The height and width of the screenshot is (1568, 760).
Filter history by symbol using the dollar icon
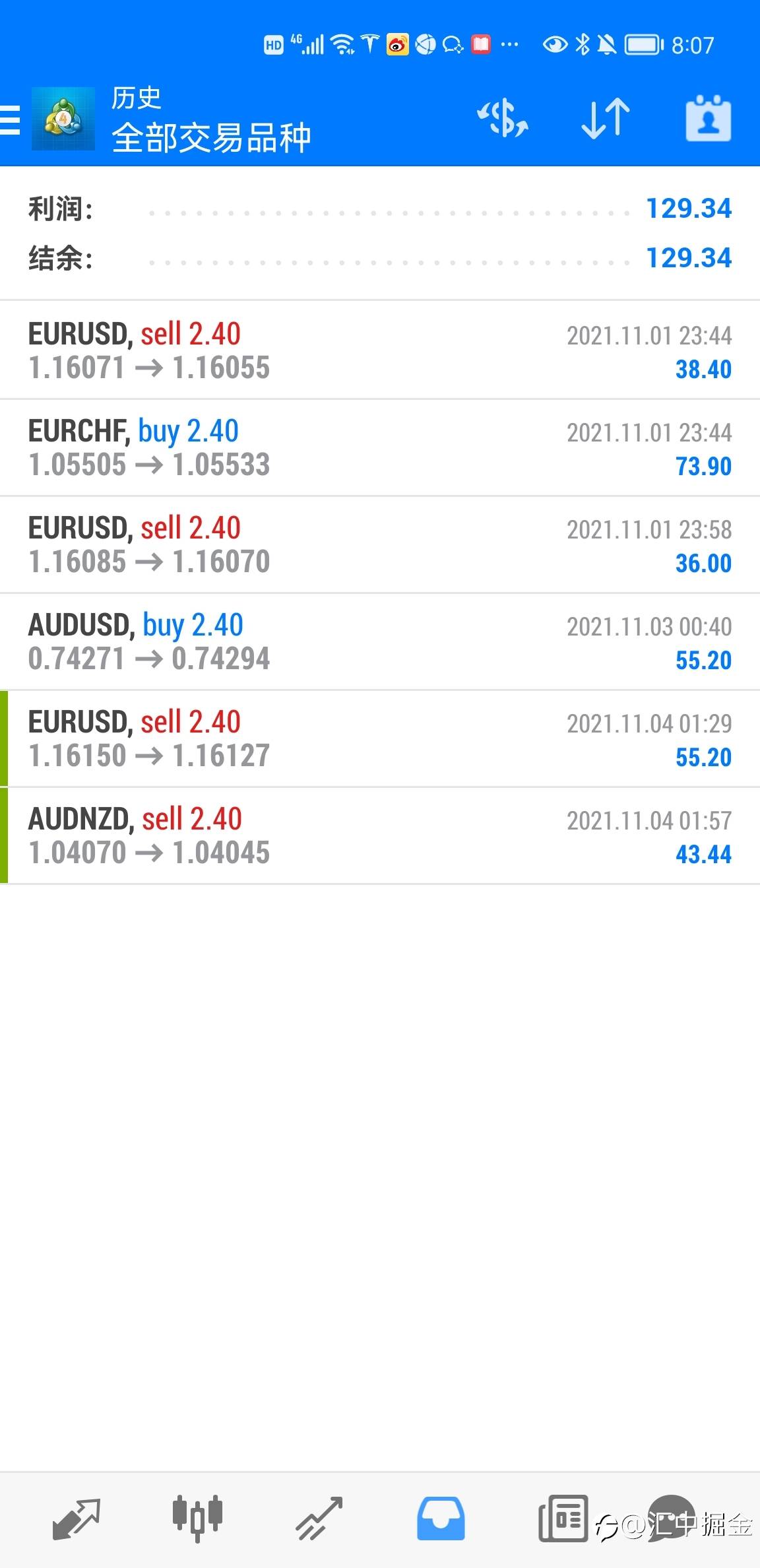[503, 118]
